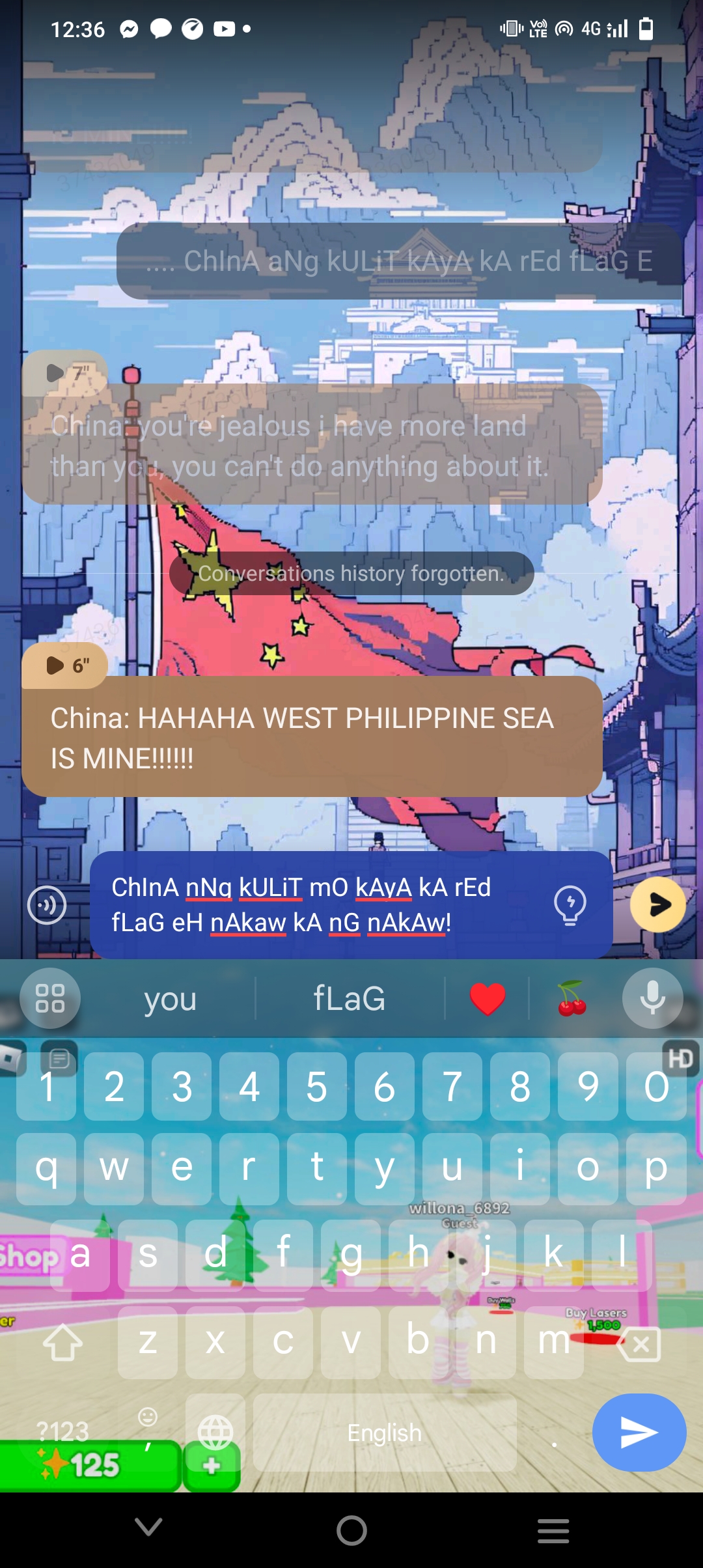Hide the keyboard with the down arrow
The image size is (703, 1568).
pos(148,1527)
